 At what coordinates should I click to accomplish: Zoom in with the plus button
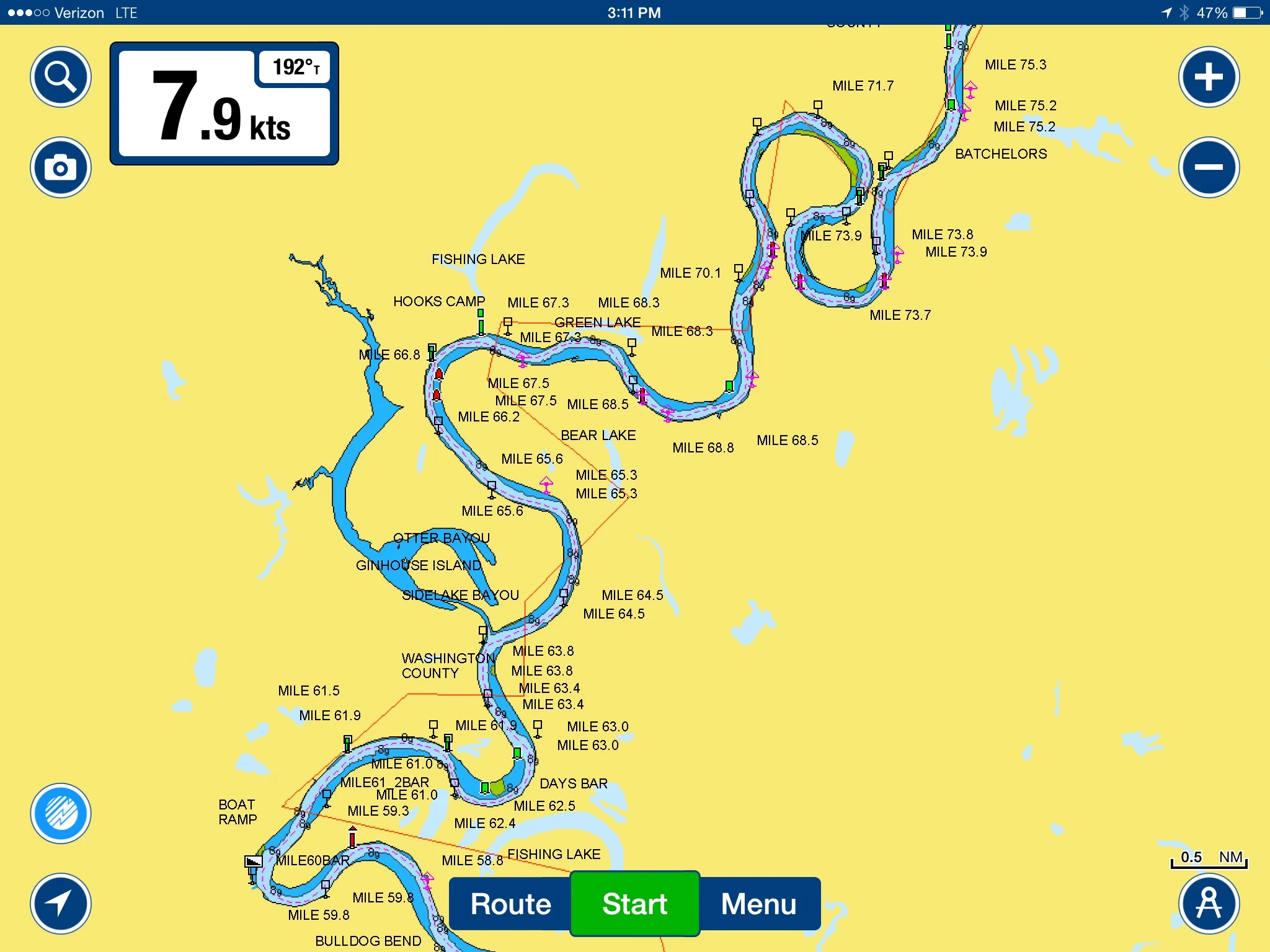pos(1209,77)
